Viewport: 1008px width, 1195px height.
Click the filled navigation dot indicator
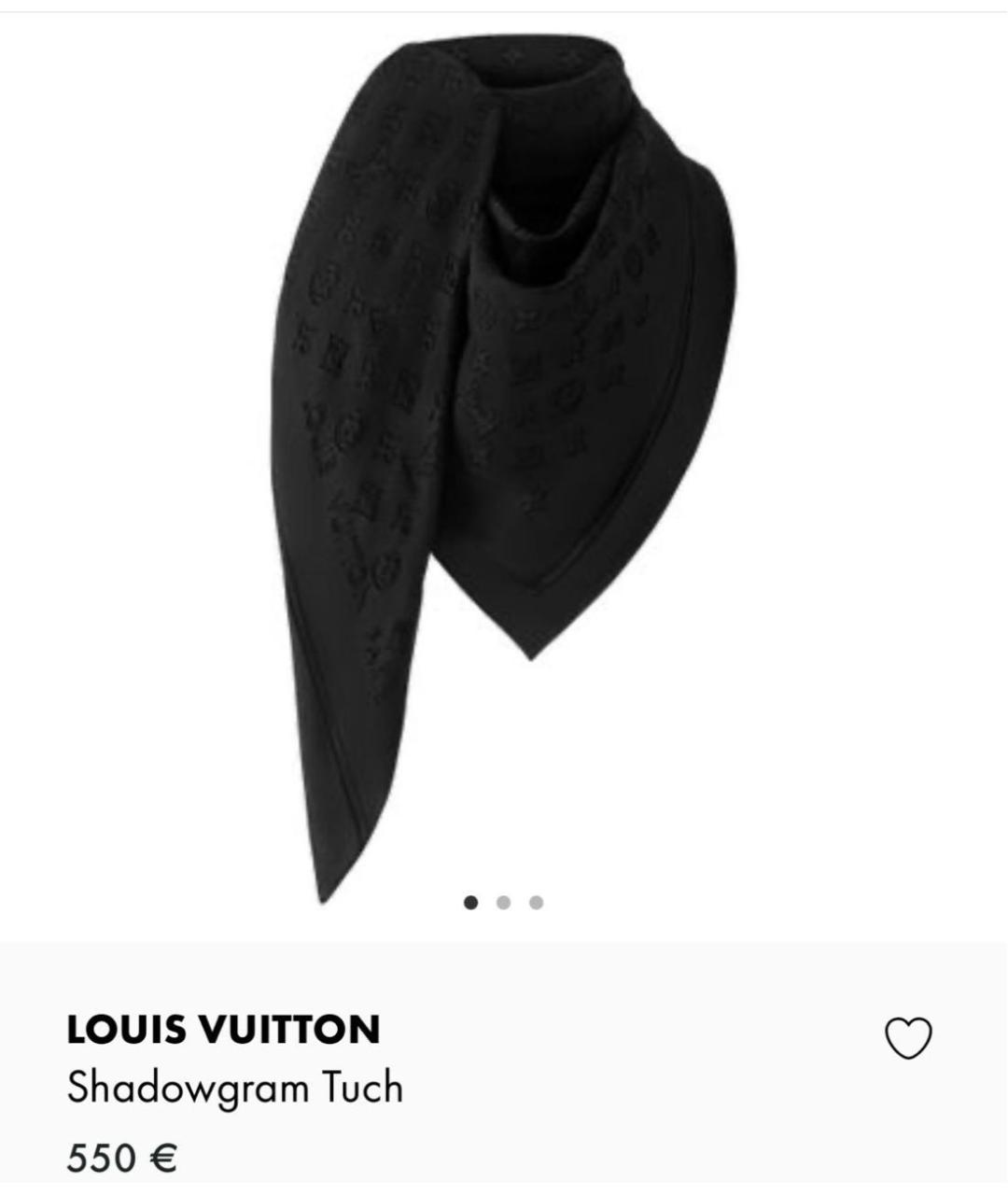[x=471, y=903]
